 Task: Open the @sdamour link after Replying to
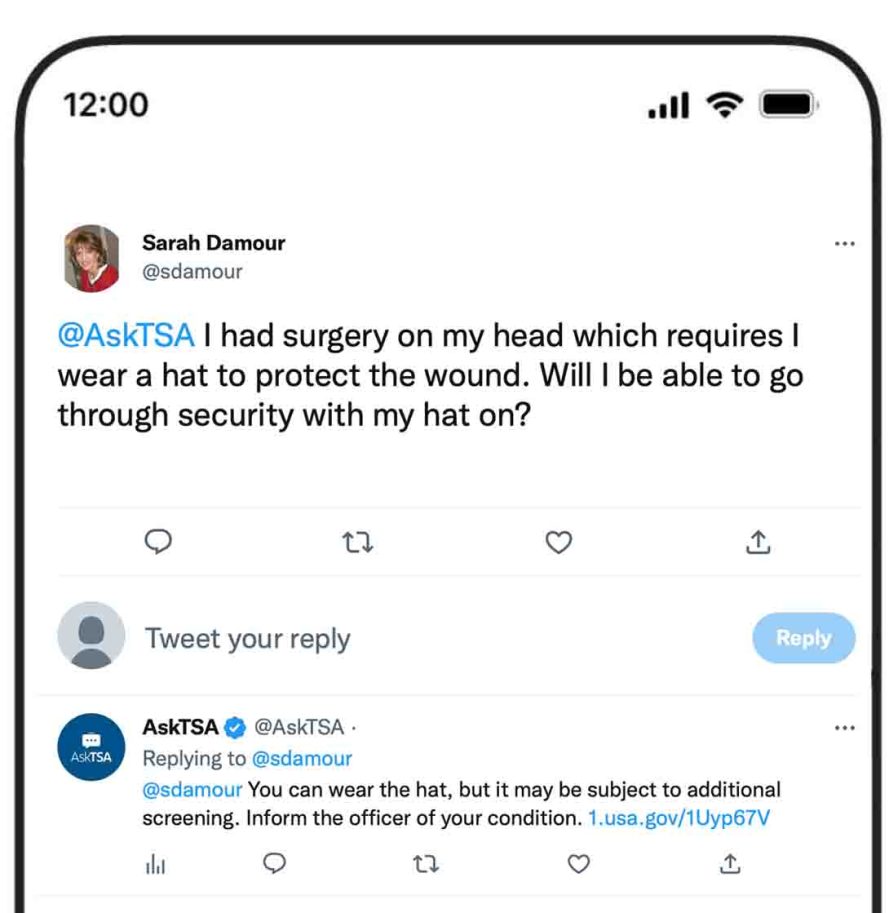click(x=302, y=759)
